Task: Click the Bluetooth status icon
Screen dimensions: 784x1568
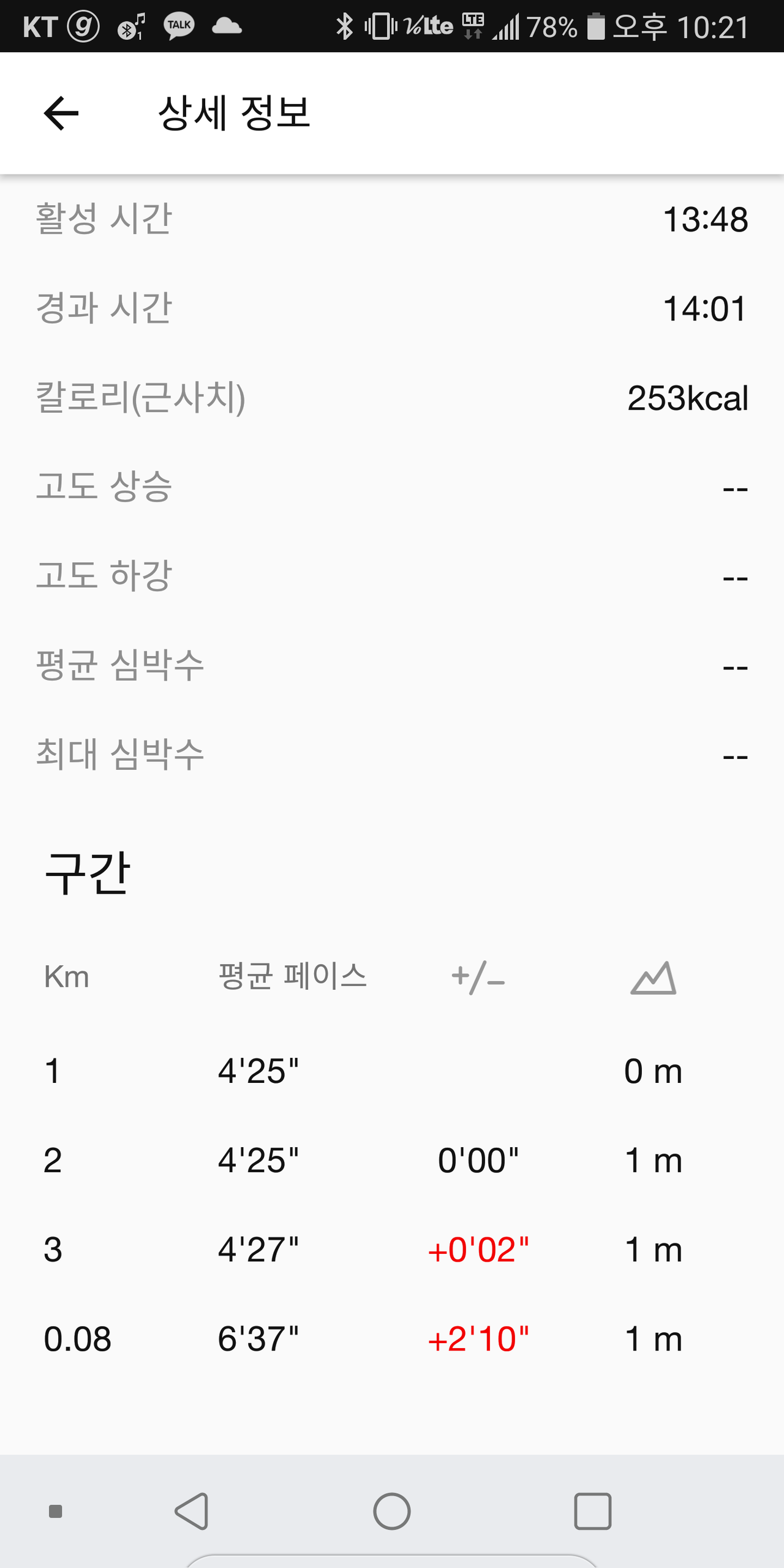Action: tap(345, 25)
